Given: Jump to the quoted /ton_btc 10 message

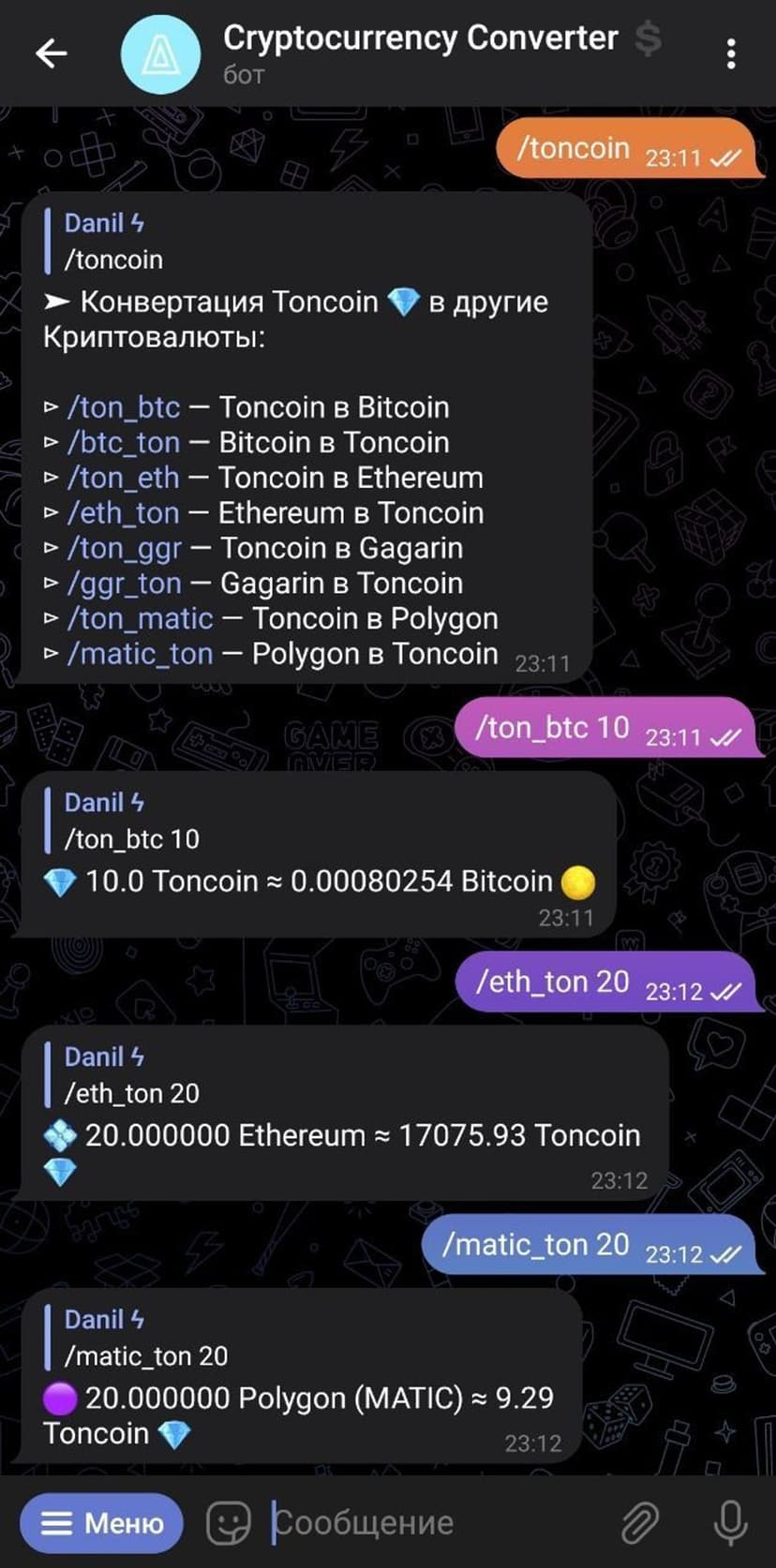Looking at the screenshot, I should [131, 821].
